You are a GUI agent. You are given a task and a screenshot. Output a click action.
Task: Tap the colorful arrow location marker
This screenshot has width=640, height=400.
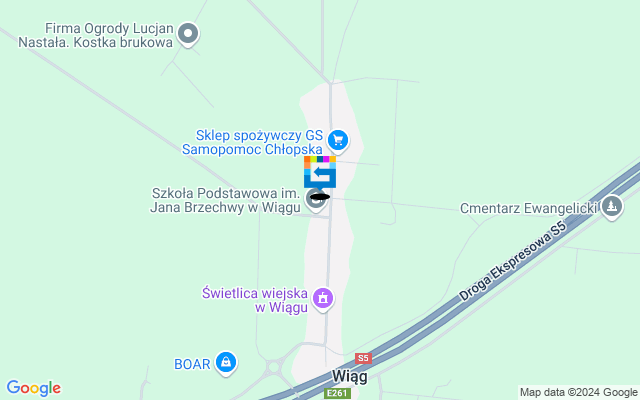click(320, 172)
